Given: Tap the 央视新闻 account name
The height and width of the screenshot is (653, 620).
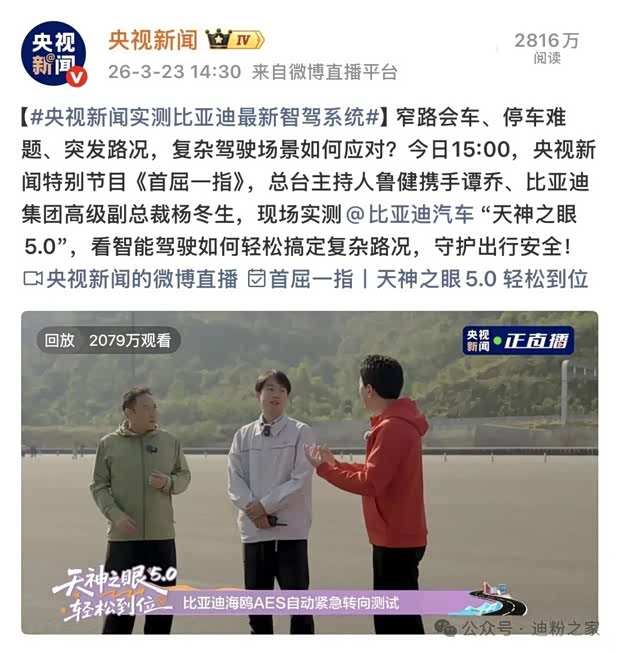Looking at the screenshot, I should pos(153,40).
